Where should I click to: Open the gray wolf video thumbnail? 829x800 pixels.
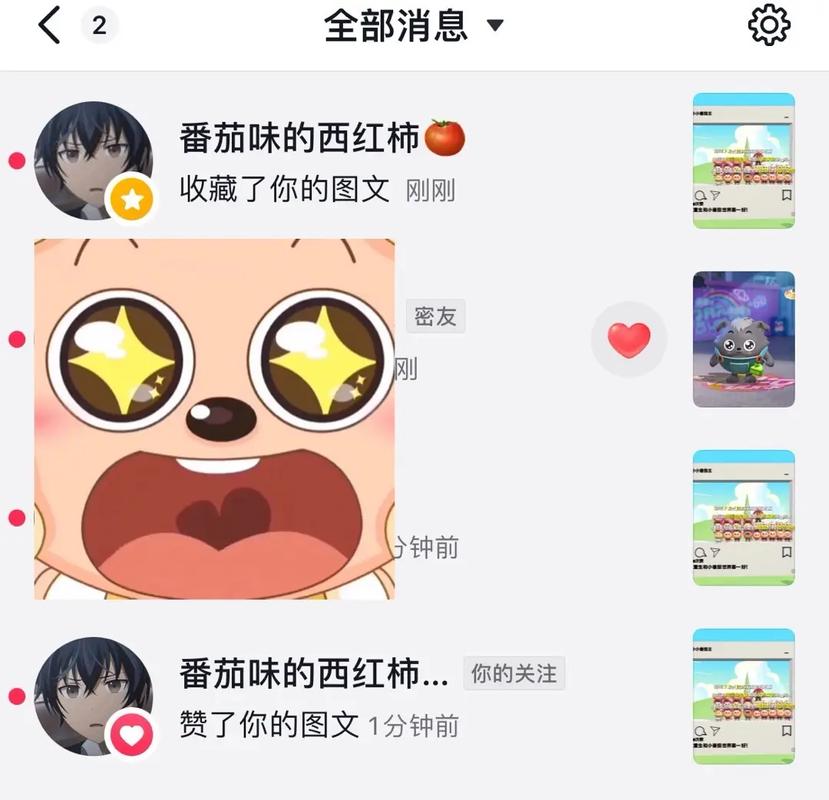click(x=743, y=339)
